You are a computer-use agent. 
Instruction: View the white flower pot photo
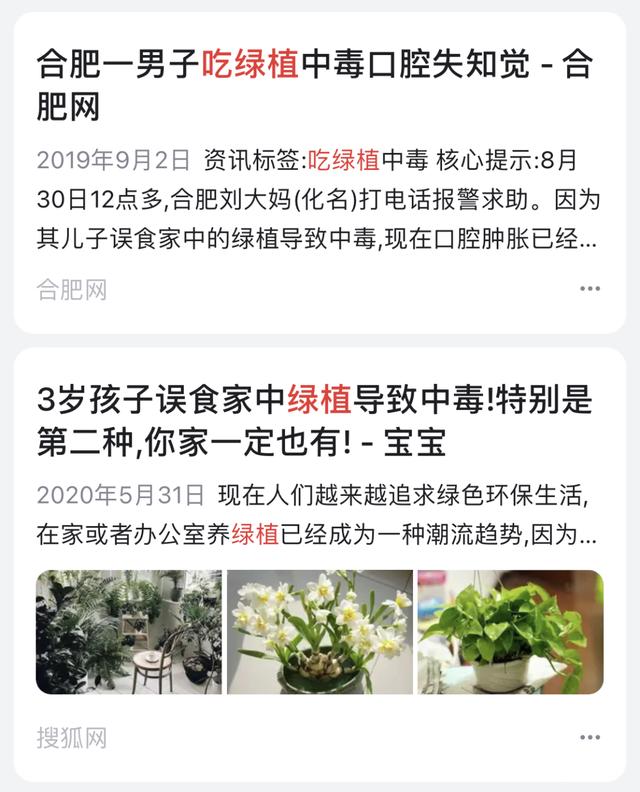pos(320,632)
